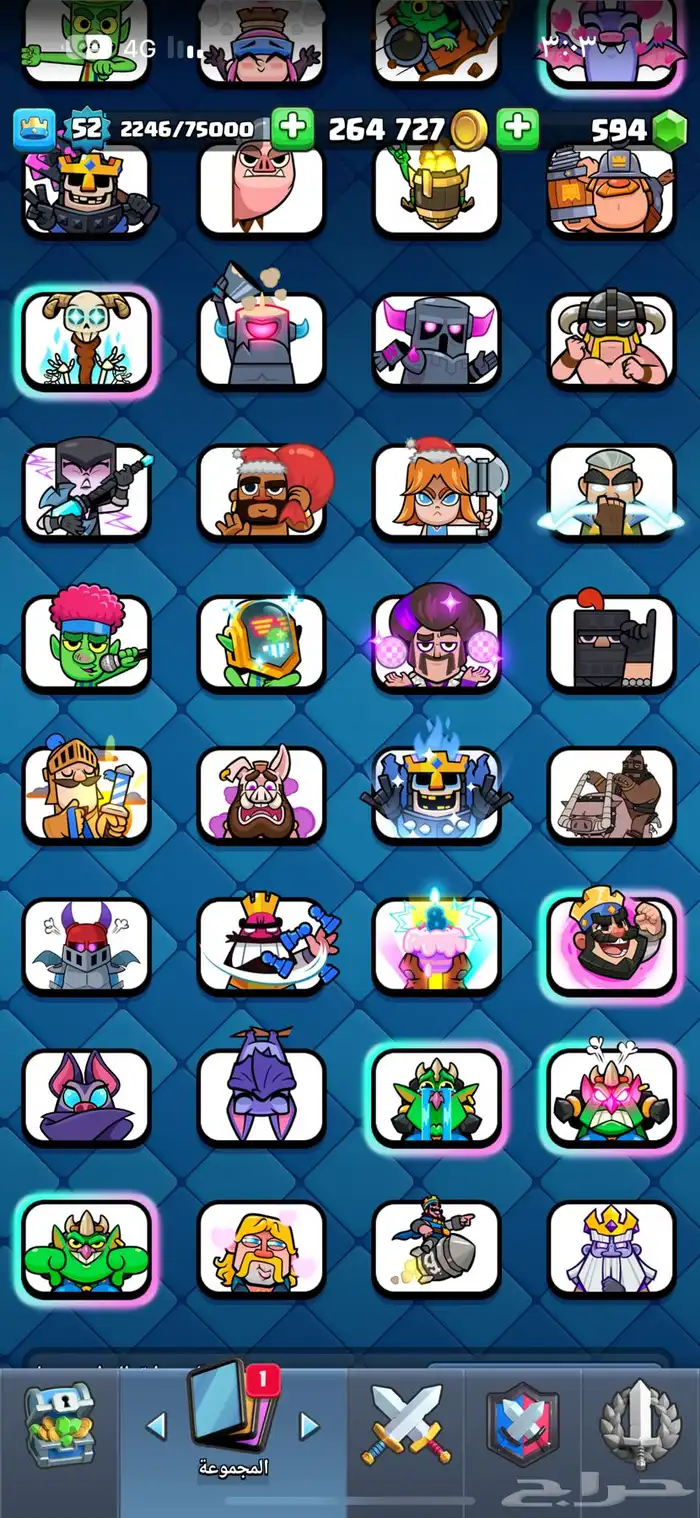Add gold with the plus beside 264 727
This screenshot has height=1518, width=700.
point(517,129)
